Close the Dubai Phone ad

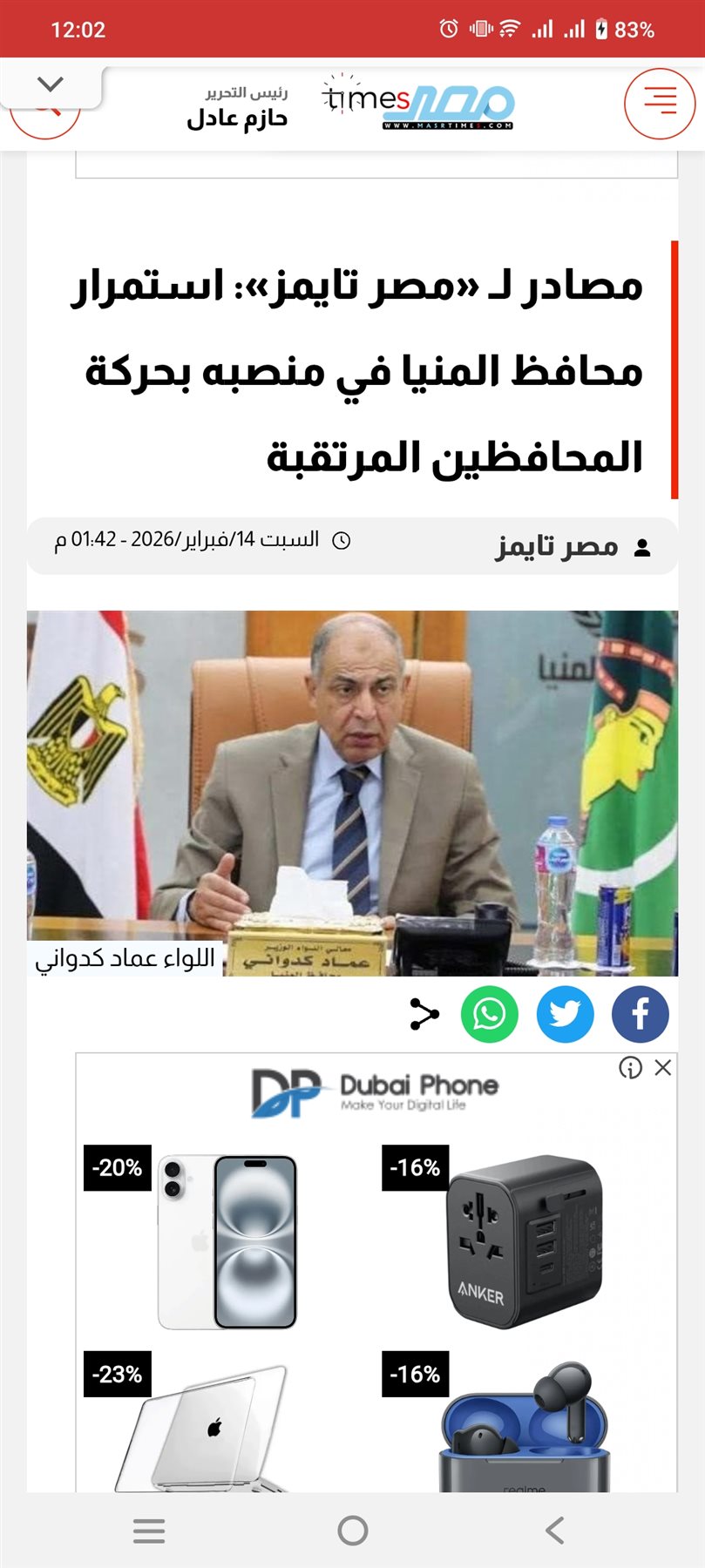pyautogui.click(x=663, y=1067)
